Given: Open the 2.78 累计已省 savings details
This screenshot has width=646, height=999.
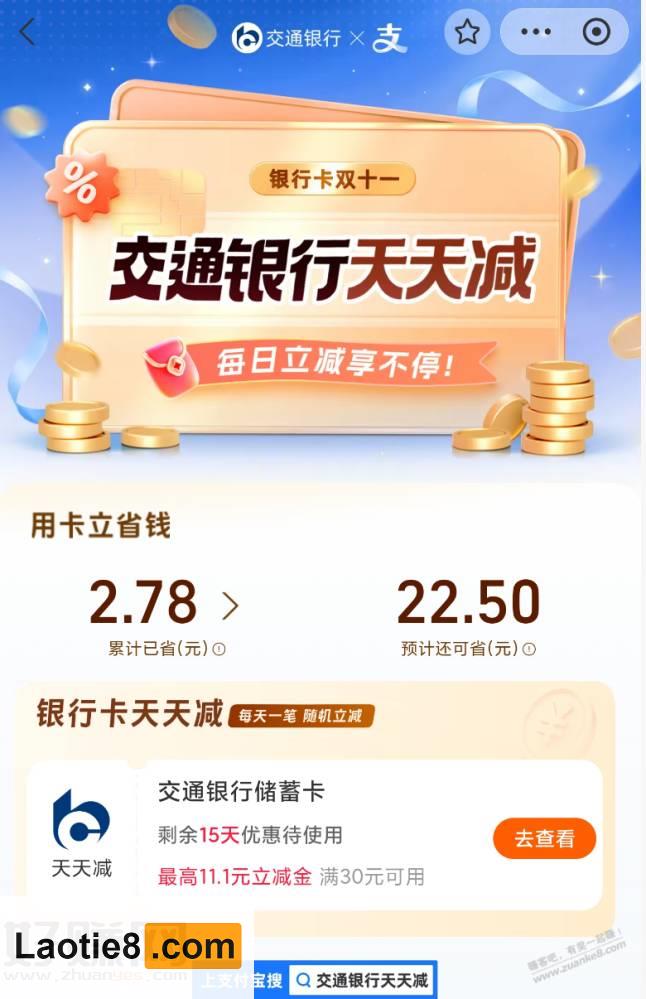Looking at the screenshot, I should pos(165,604).
